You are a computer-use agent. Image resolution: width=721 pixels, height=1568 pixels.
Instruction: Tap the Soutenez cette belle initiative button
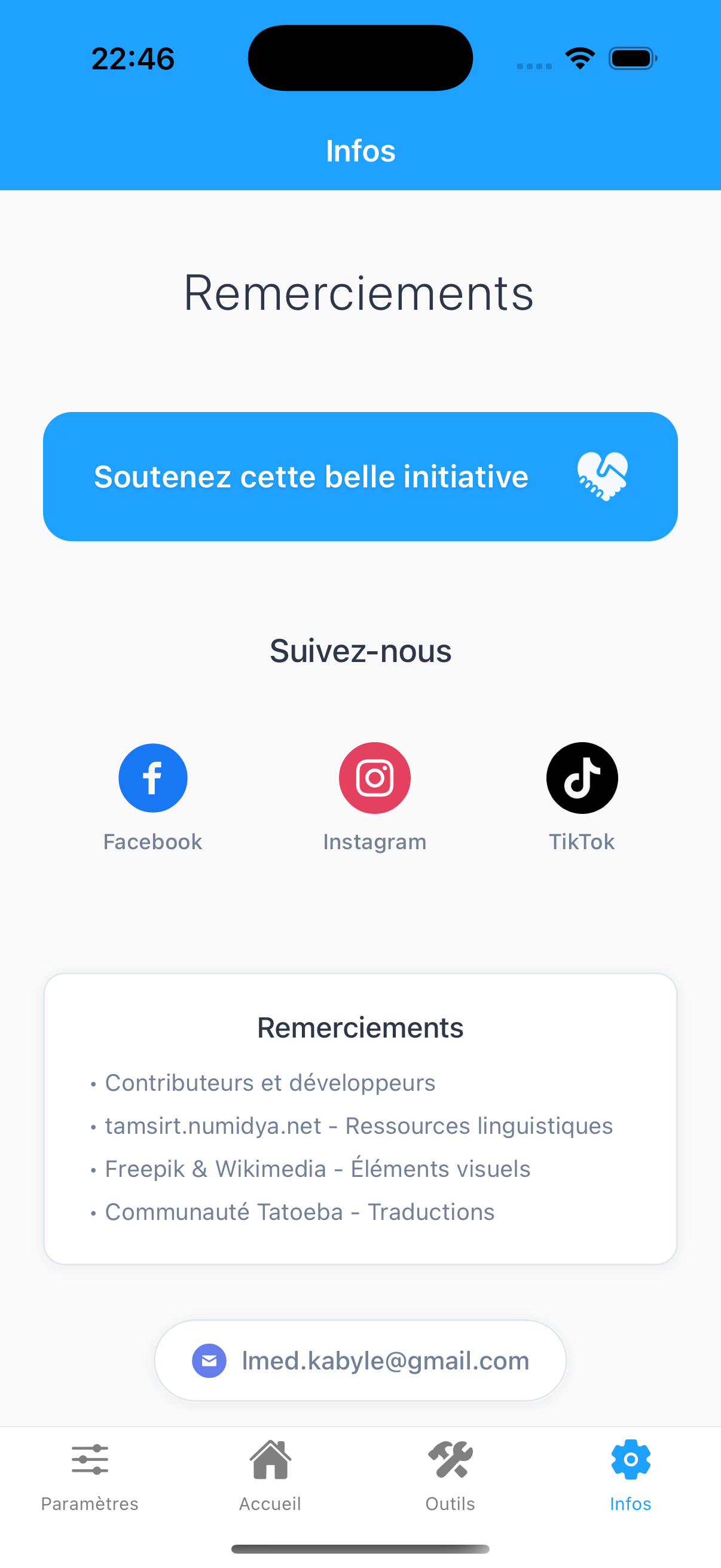click(360, 476)
